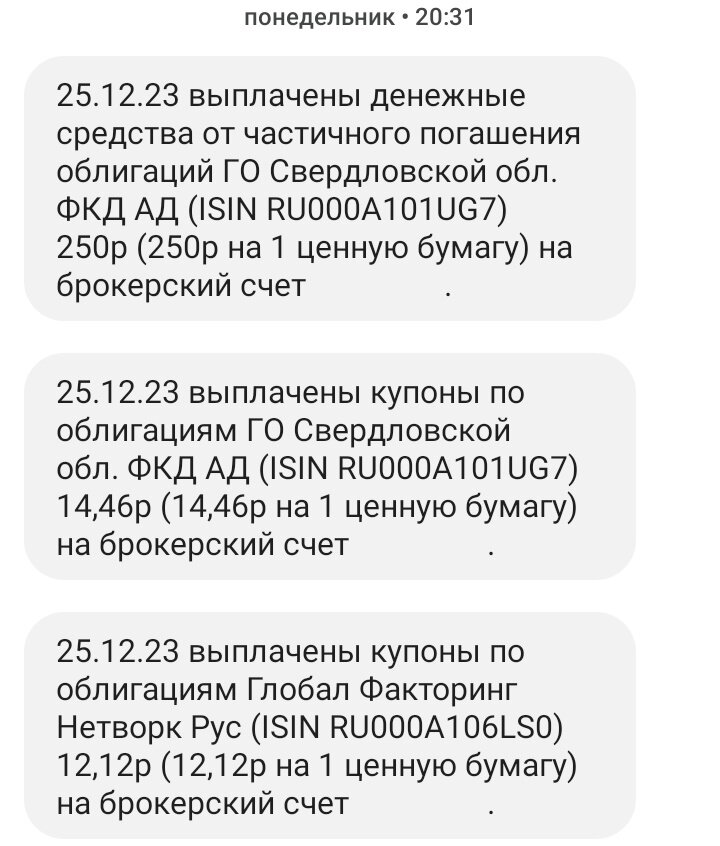The image size is (720, 846).
Task: Tap the date 25.12.23 in the top message
Action: 119,95
